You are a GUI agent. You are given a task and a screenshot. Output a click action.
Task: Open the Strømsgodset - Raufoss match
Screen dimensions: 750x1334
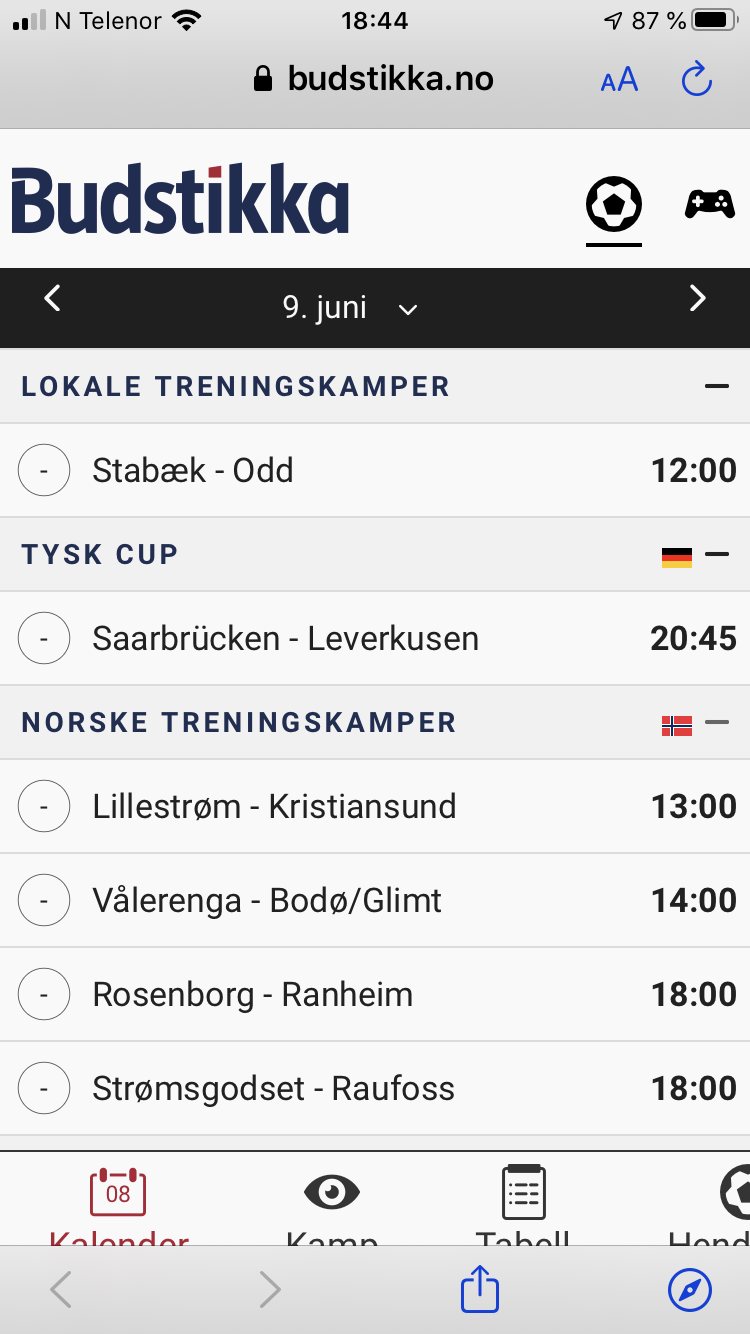click(x=375, y=1088)
